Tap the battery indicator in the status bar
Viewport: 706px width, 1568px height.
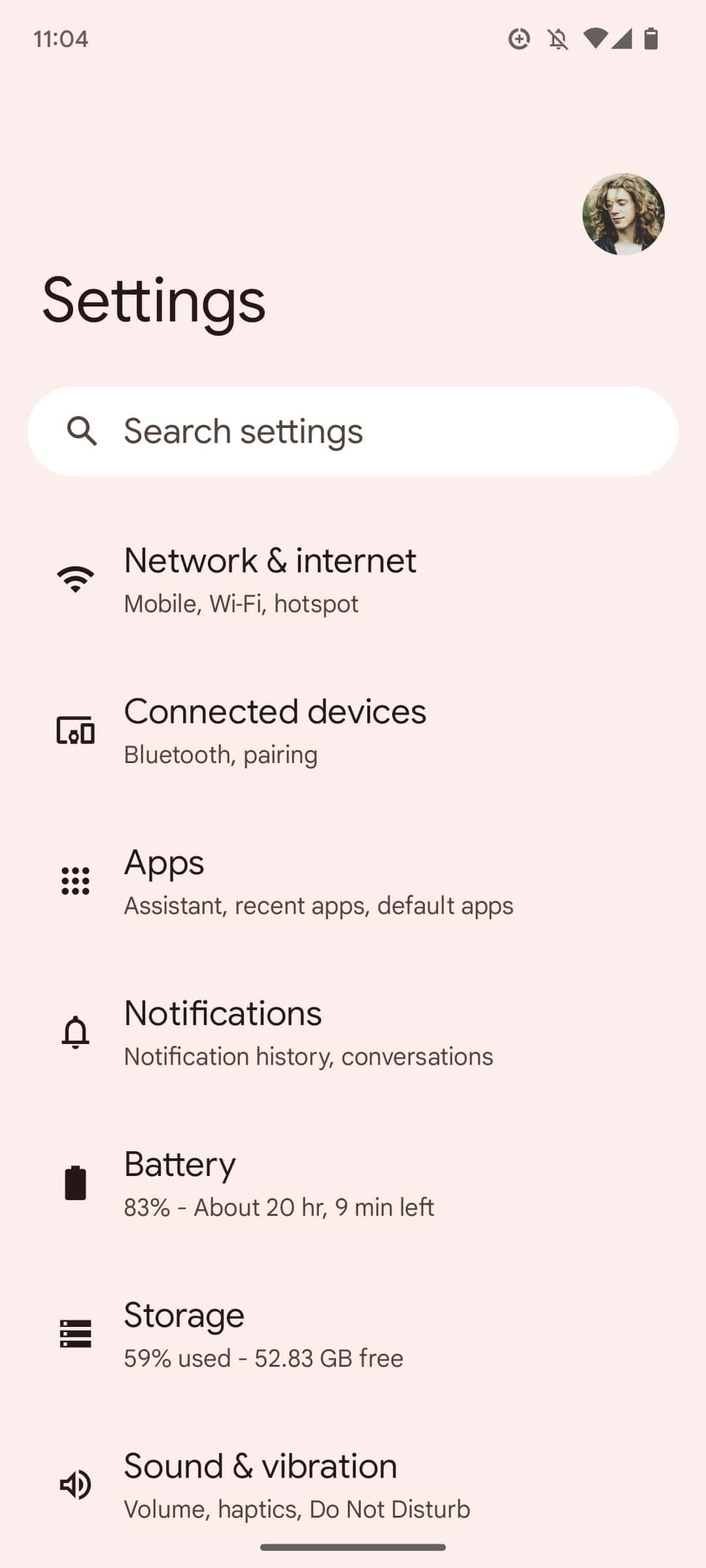(x=652, y=40)
